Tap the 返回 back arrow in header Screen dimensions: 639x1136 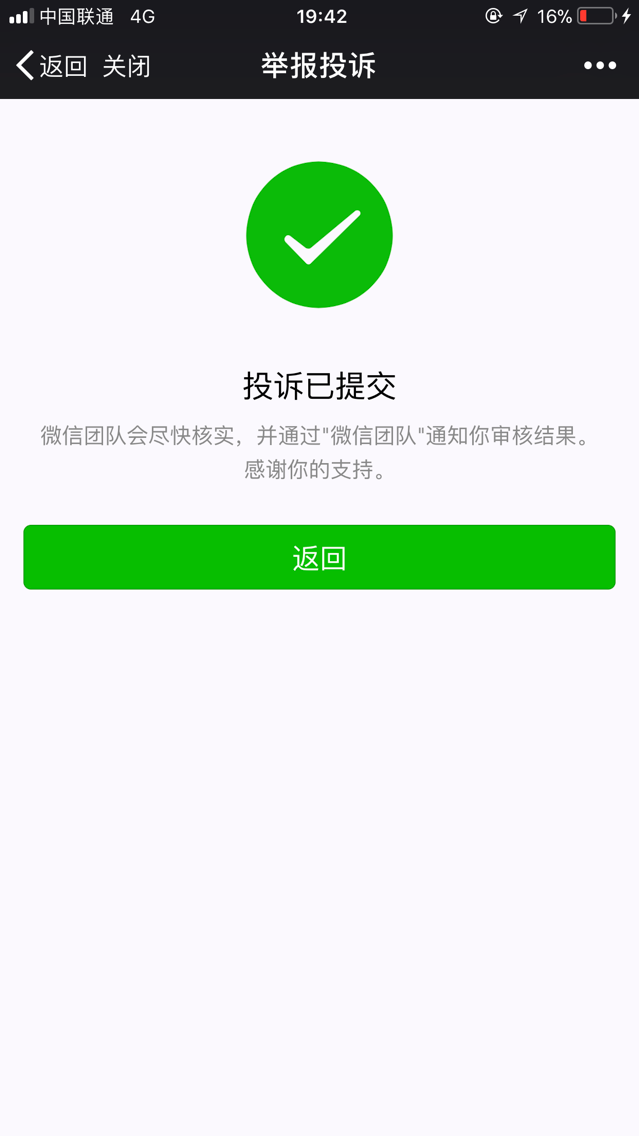[x=51, y=66]
